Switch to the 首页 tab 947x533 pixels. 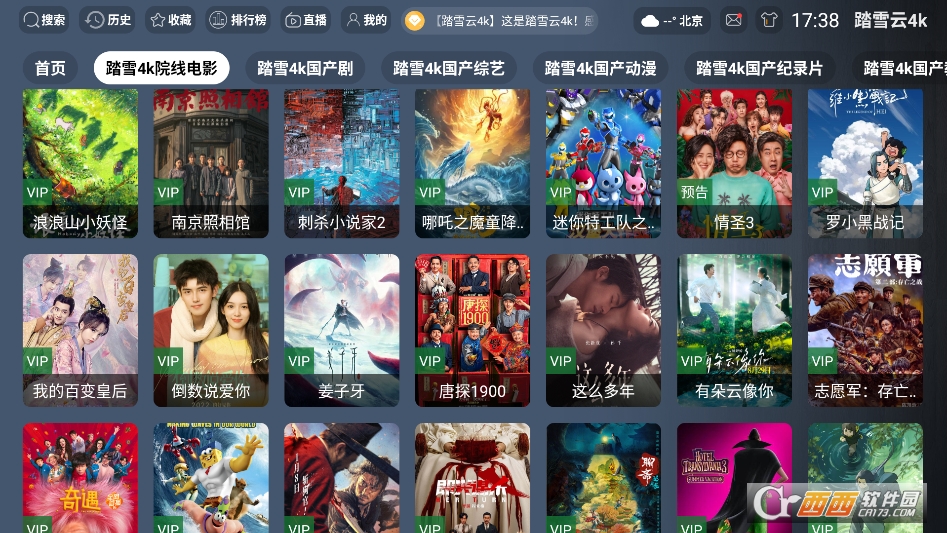[50, 68]
